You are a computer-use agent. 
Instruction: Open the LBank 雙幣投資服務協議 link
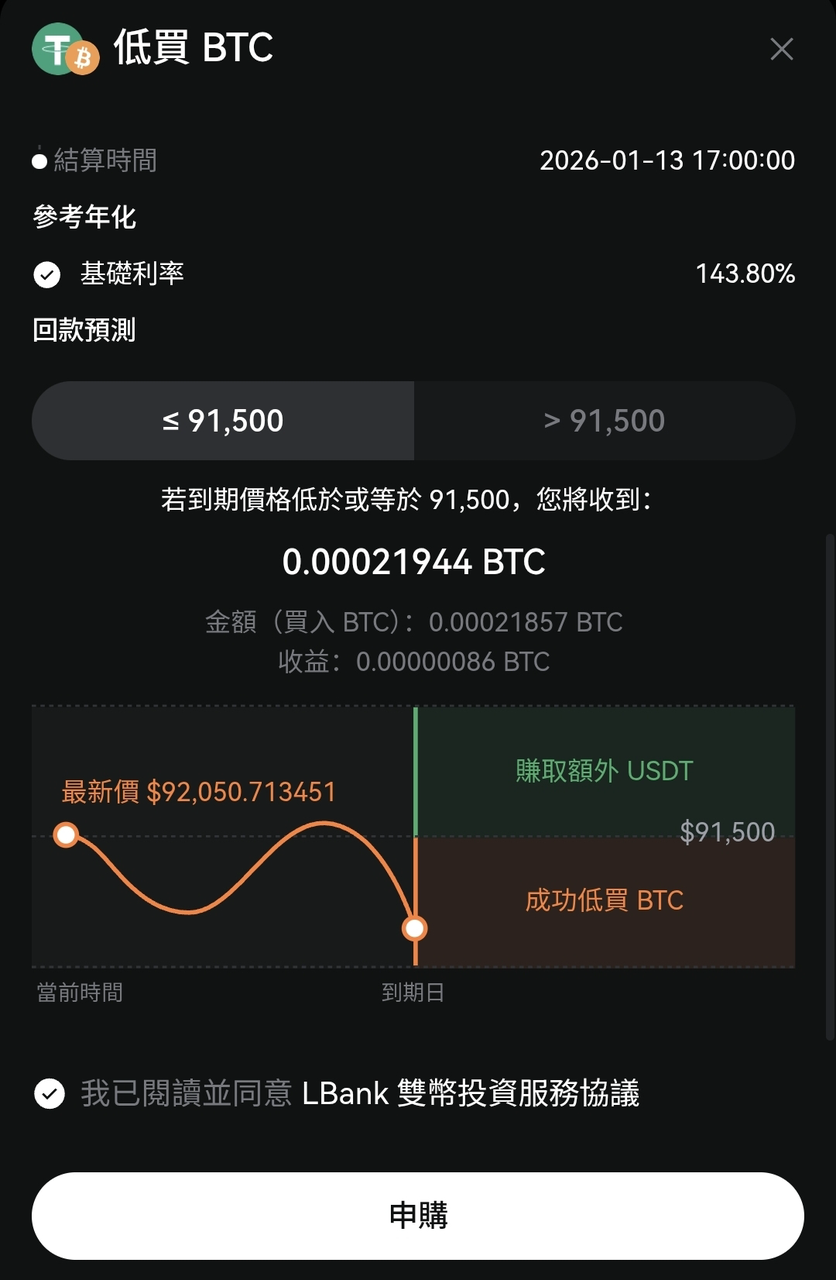(470, 1094)
